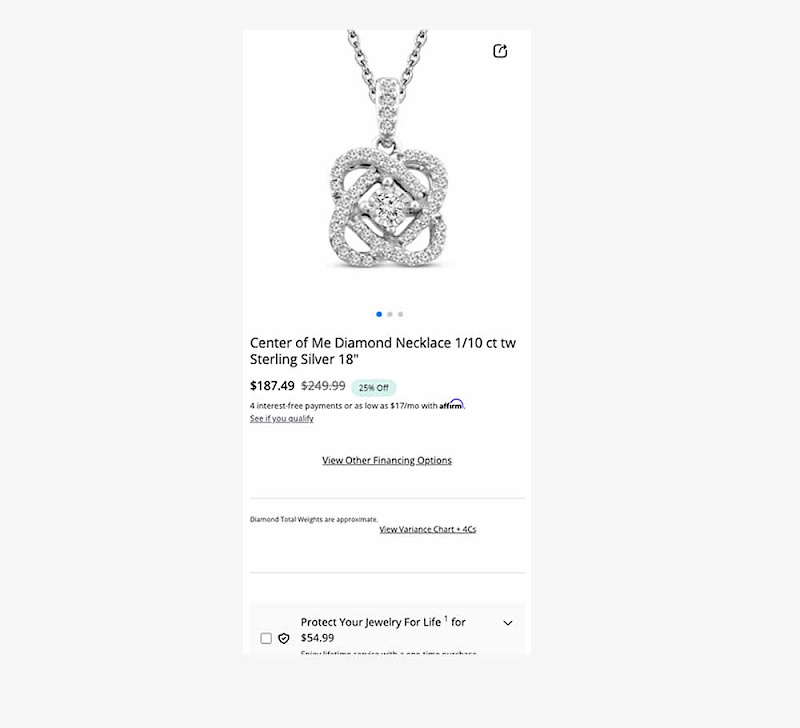Expand Protect Your Jewelry For Life details
This screenshot has height=728, width=800.
click(x=508, y=623)
